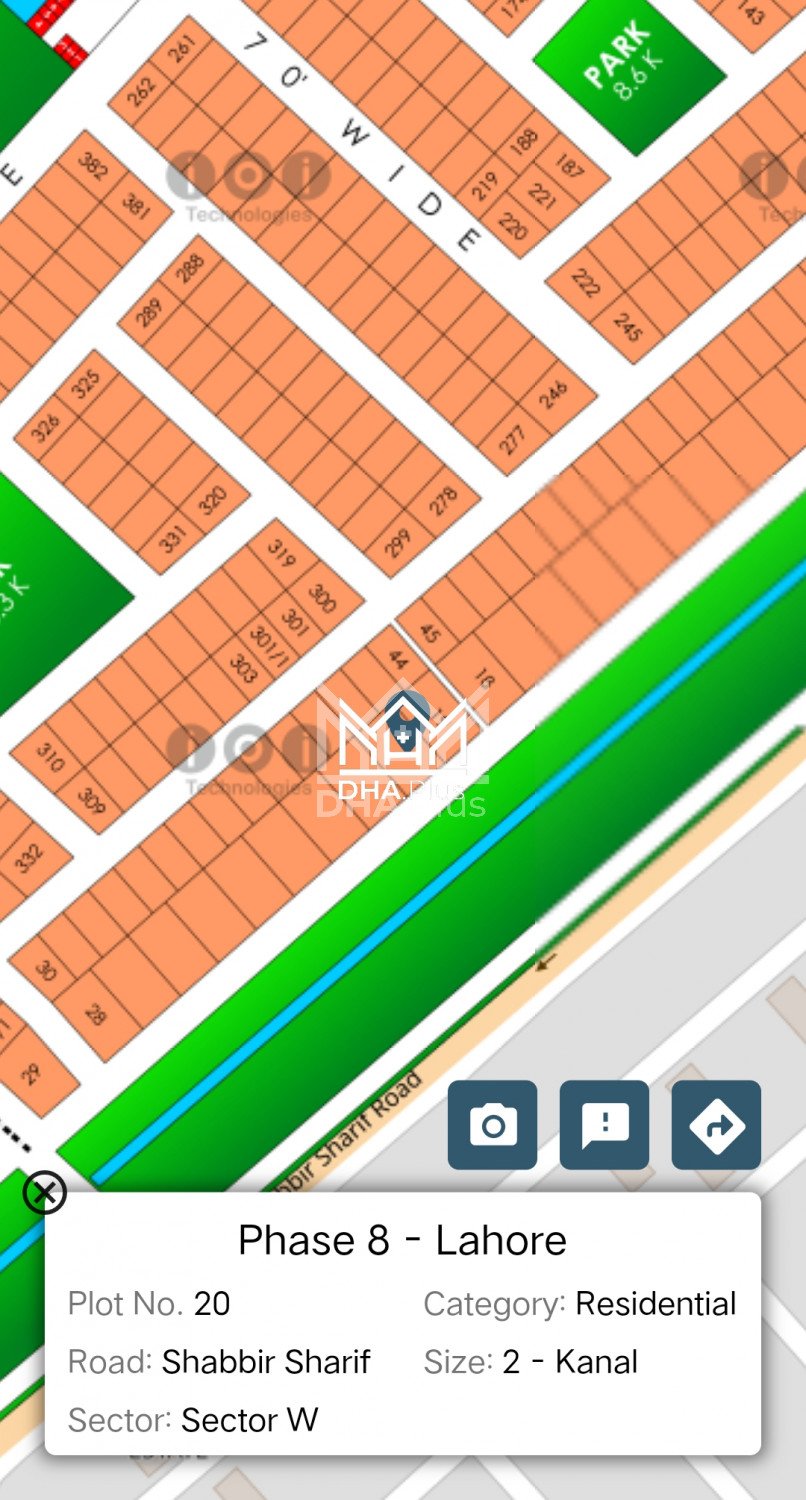Get directions to this plot
This screenshot has width=806, height=1500.
(x=716, y=1125)
